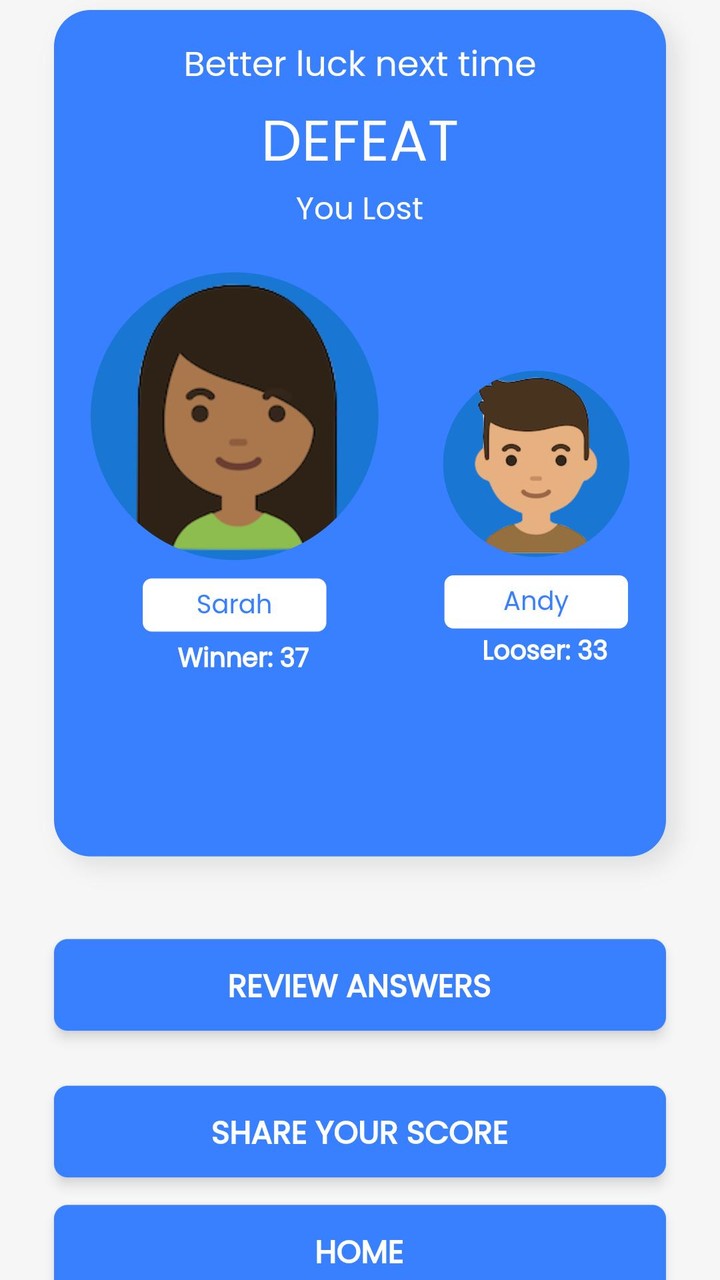720x1280 pixels.
Task: Click the DEFEAT headline
Action: pos(360,140)
